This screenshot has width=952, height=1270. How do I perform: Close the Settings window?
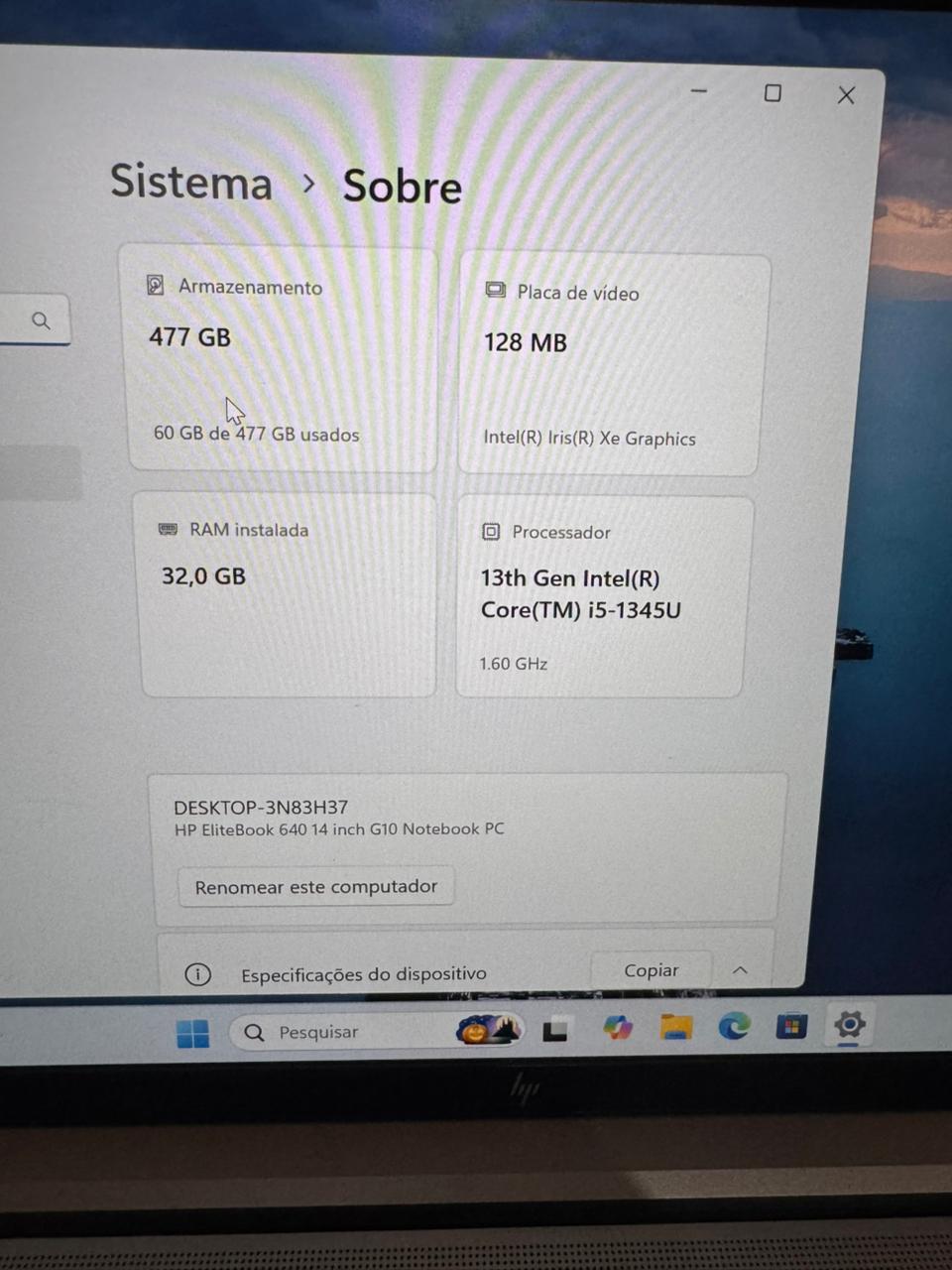[846, 95]
